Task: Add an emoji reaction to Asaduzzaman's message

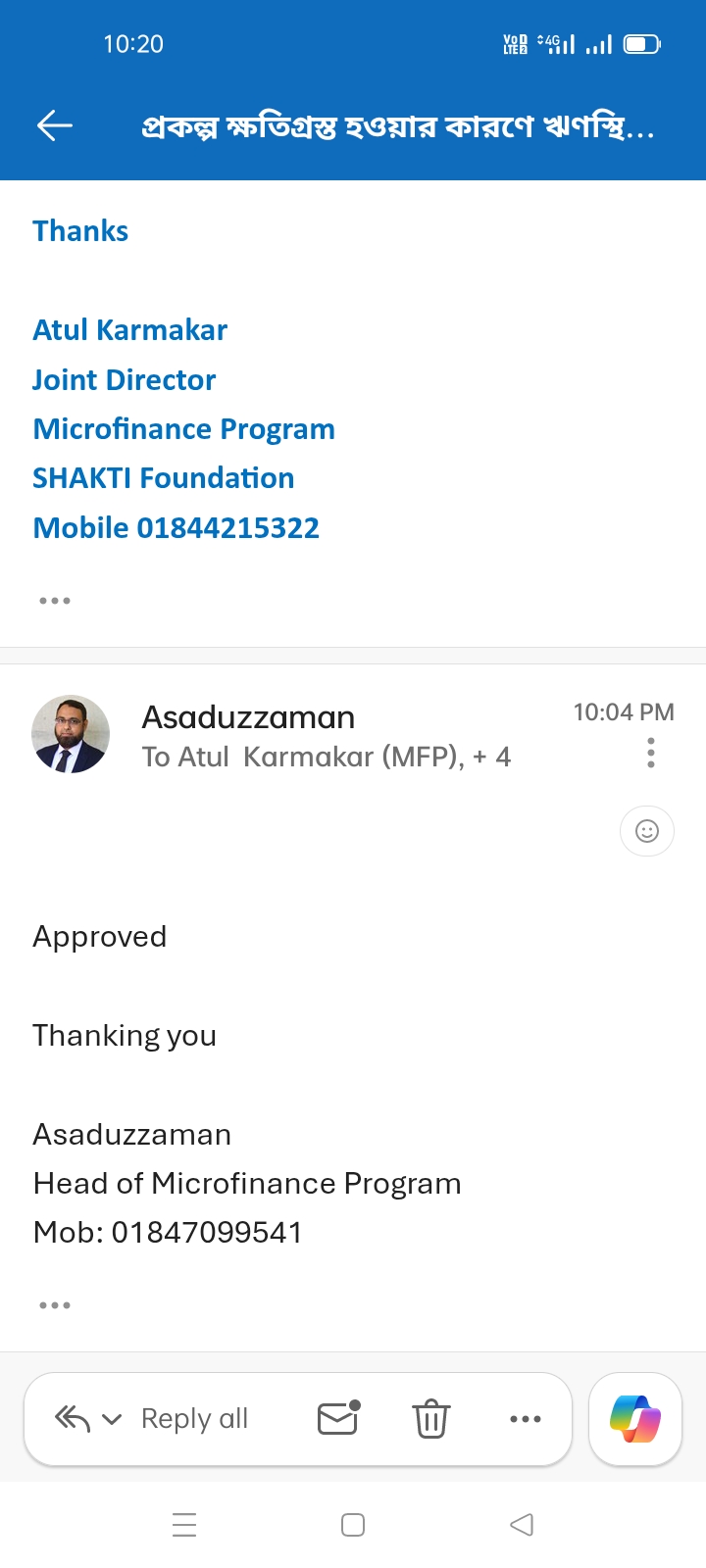Action: (647, 831)
